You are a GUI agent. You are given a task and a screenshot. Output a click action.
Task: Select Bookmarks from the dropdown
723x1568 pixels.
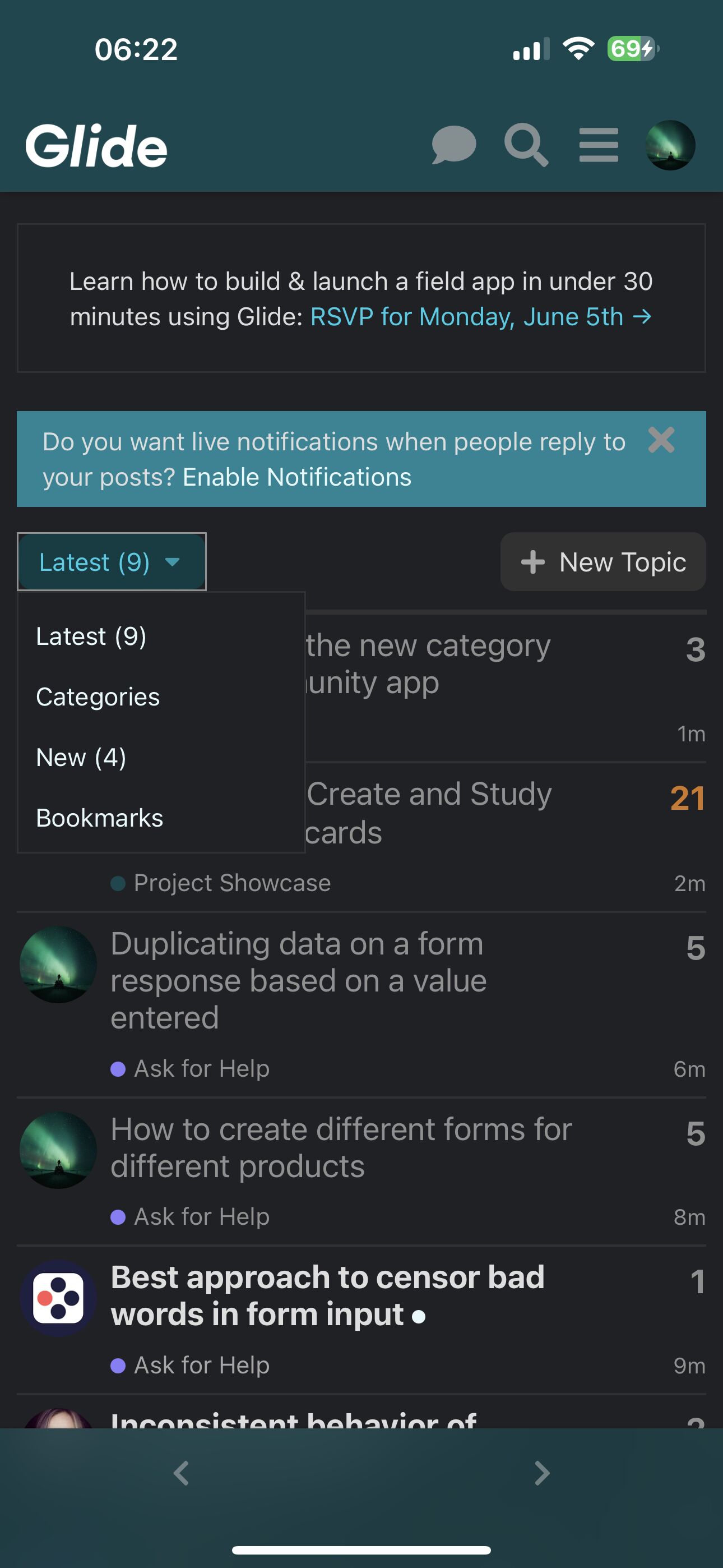[x=100, y=818]
